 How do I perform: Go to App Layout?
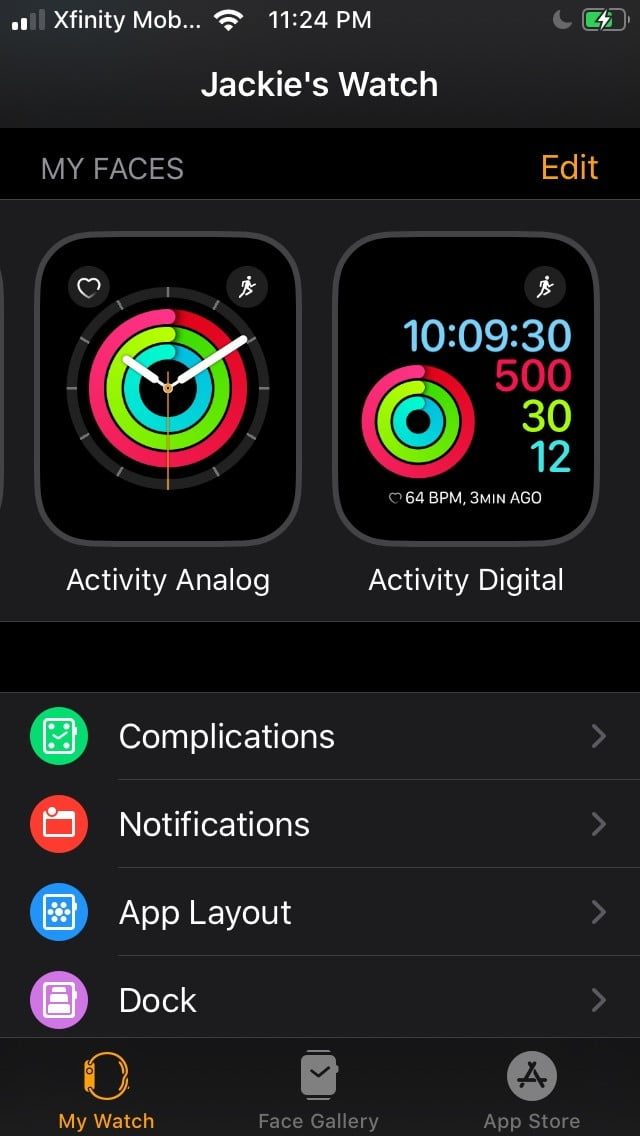(320, 912)
